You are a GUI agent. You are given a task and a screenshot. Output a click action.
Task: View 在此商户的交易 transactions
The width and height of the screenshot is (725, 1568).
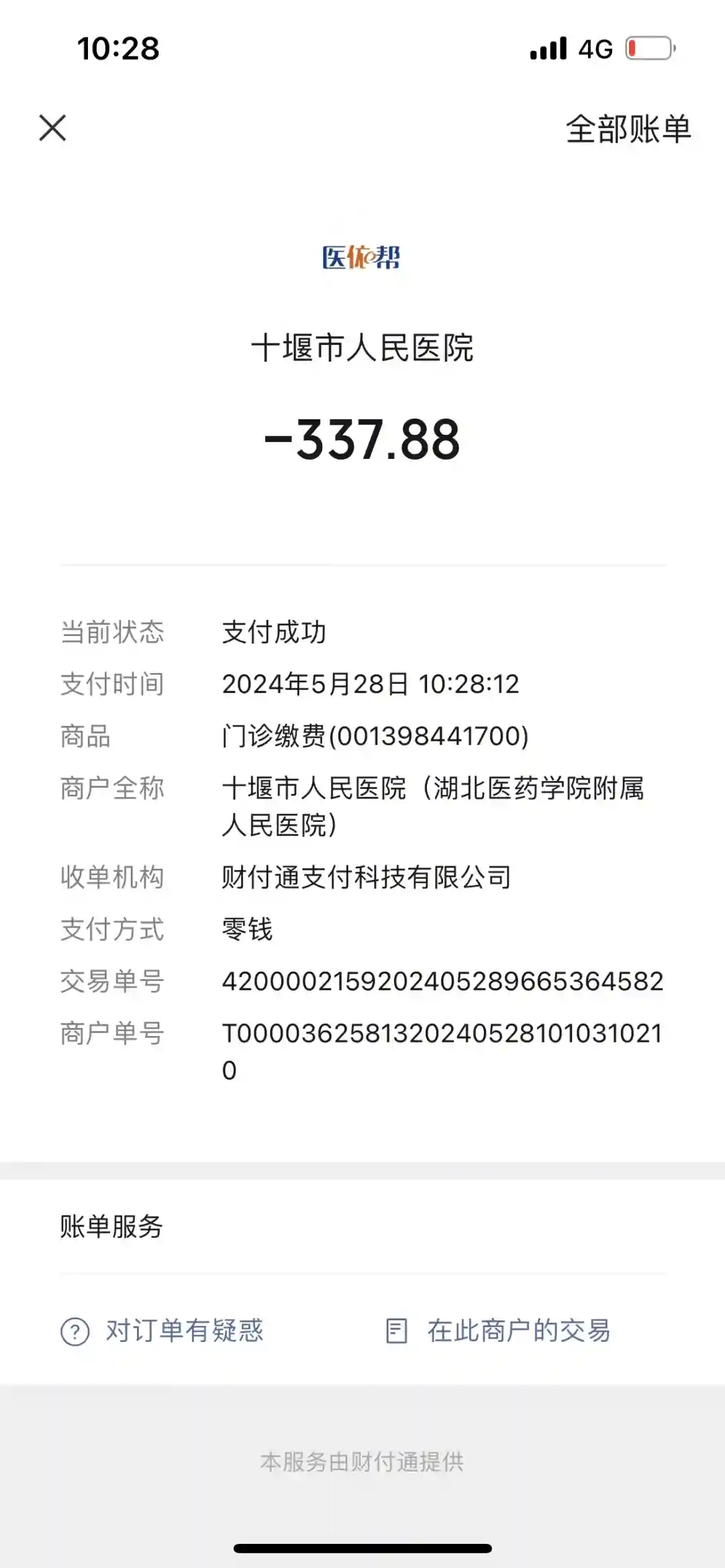tap(498, 1331)
